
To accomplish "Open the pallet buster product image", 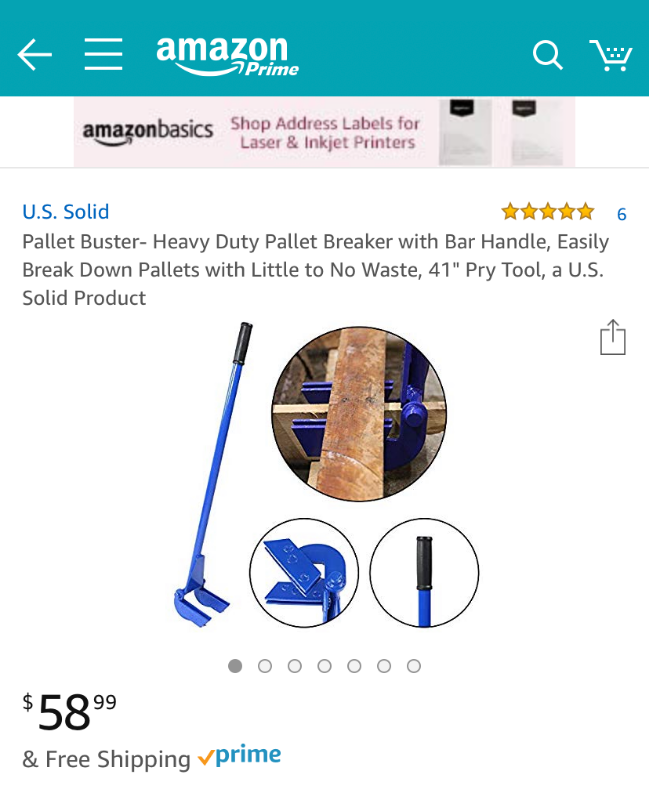I will pos(325,475).
